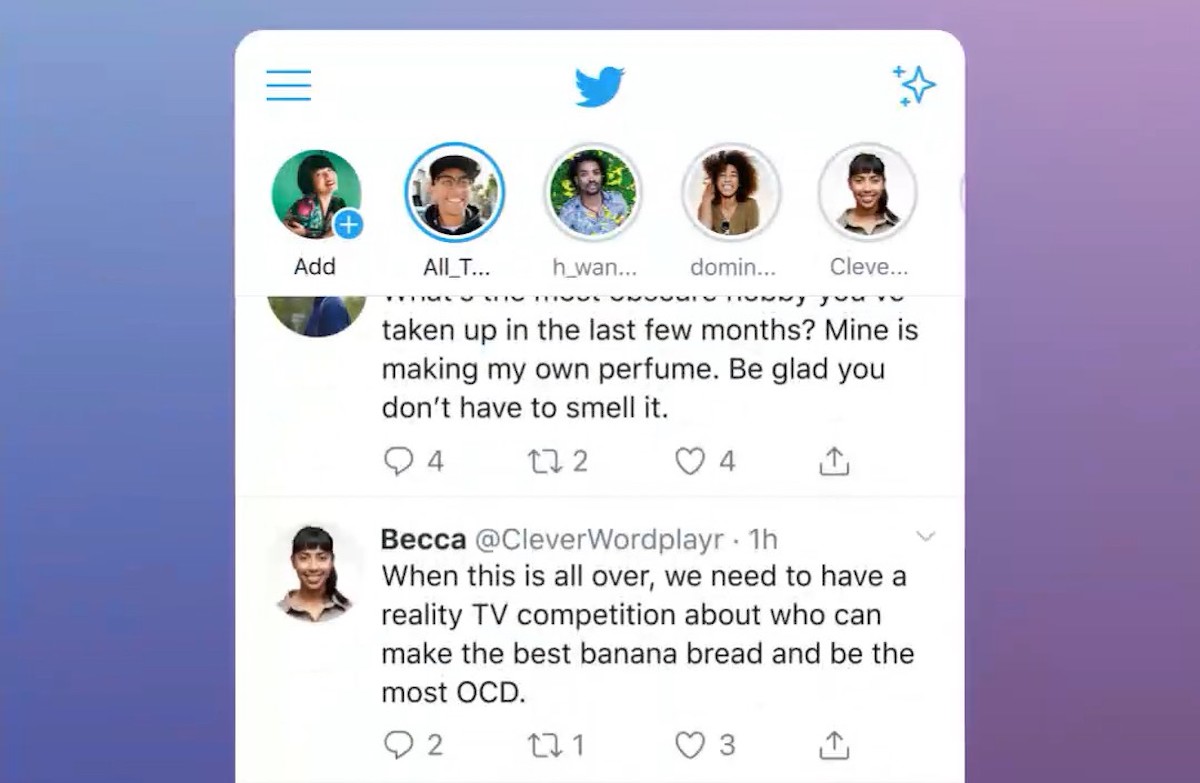This screenshot has width=1200, height=783.
Task: Retweet Becca's banana bread tweet
Action: pyautogui.click(x=543, y=745)
